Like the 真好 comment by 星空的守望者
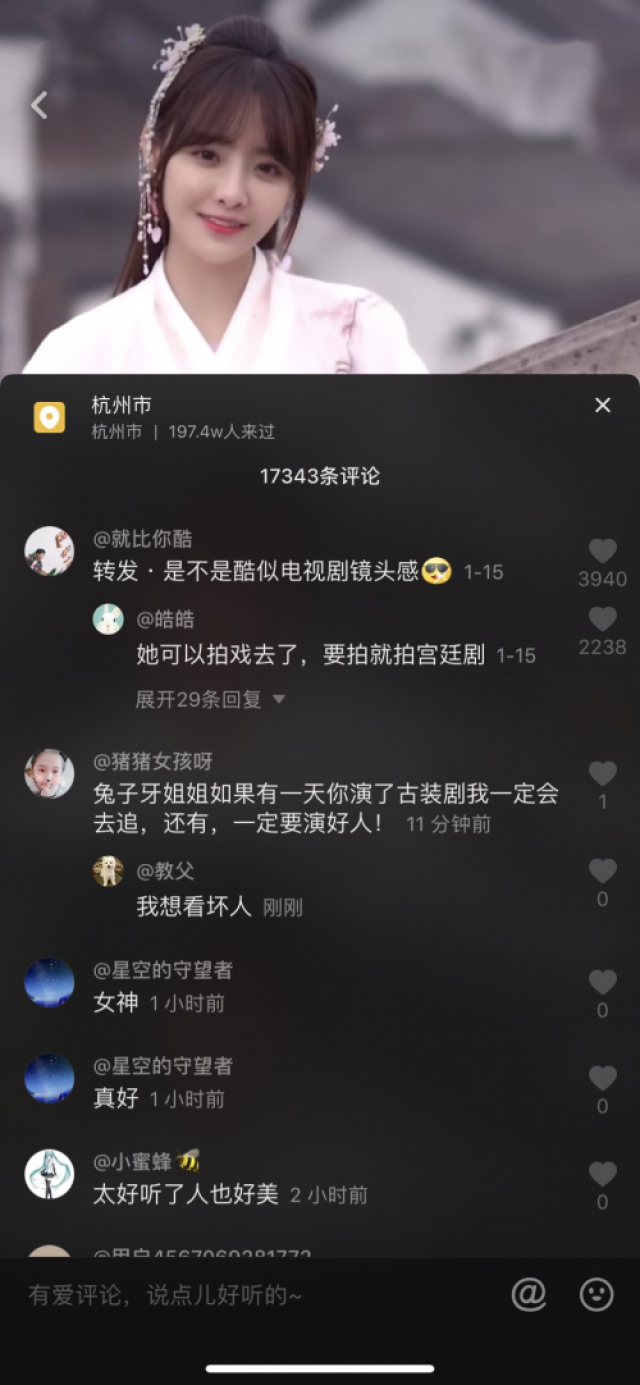This screenshot has height=1385, width=640. pyautogui.click(x=602, y=1078)
